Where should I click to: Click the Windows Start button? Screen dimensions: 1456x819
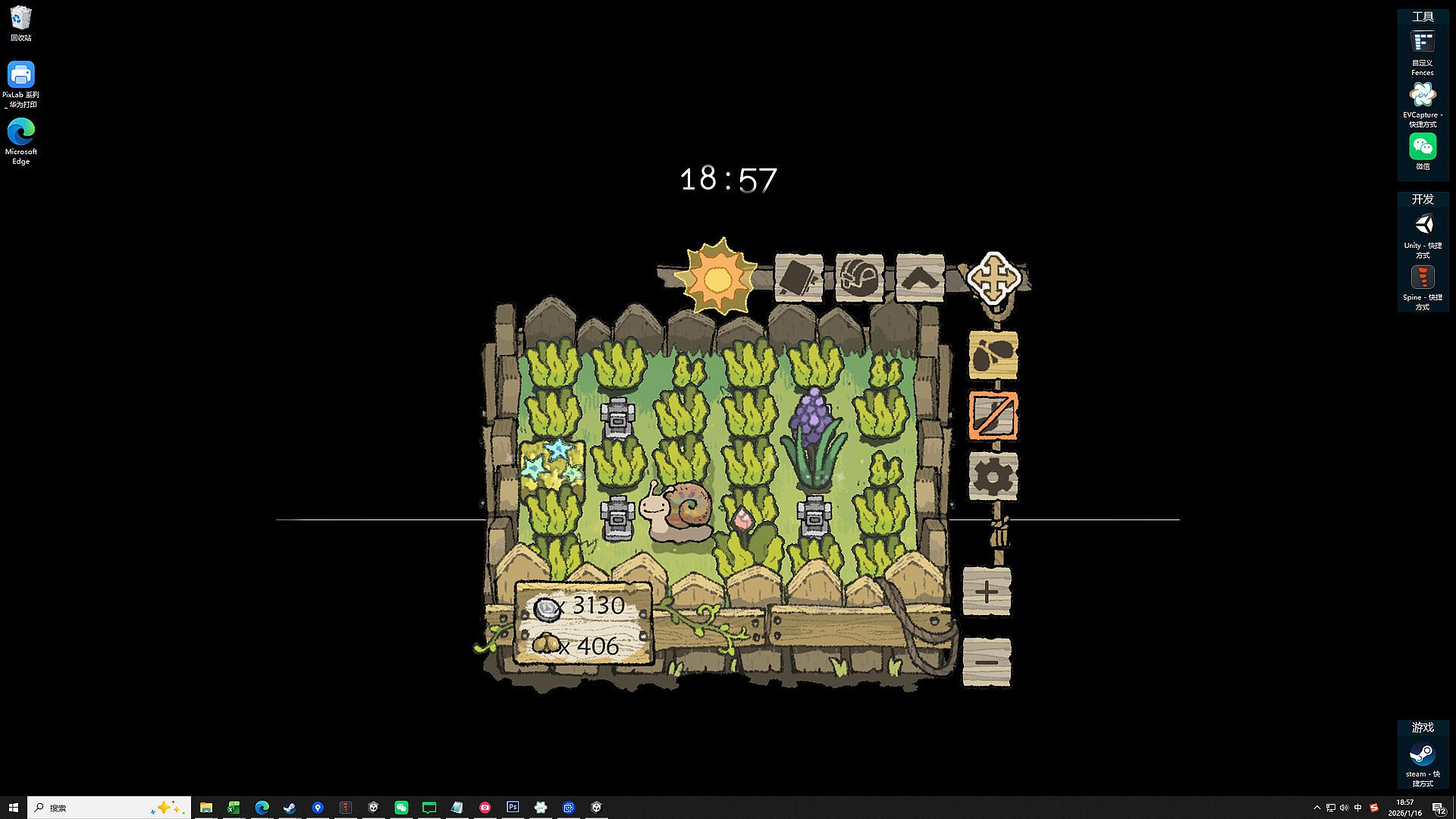point(13,808)
